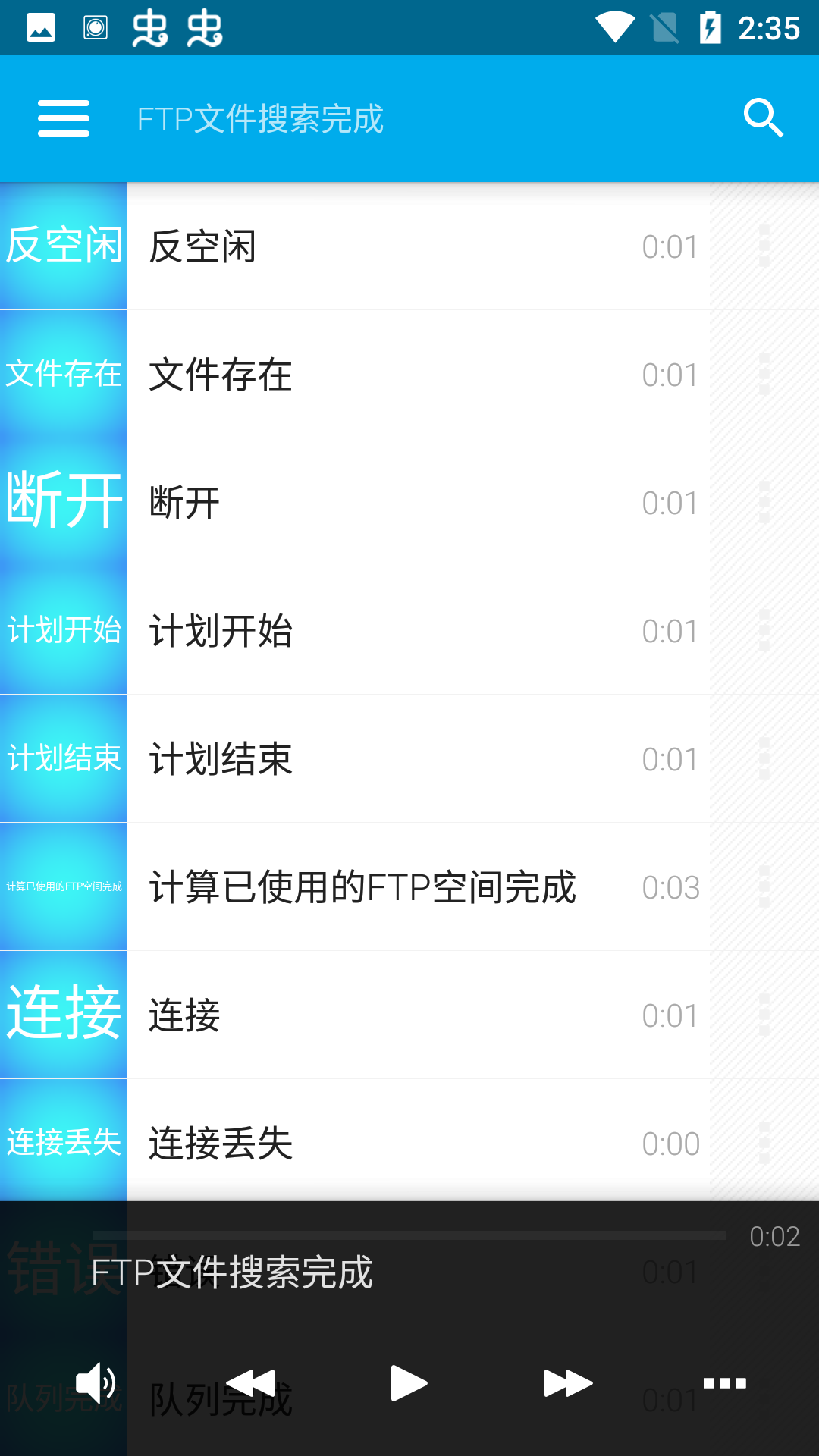Play the 断开 sound
Screen dimensions: 819x1456
(417, 501)
